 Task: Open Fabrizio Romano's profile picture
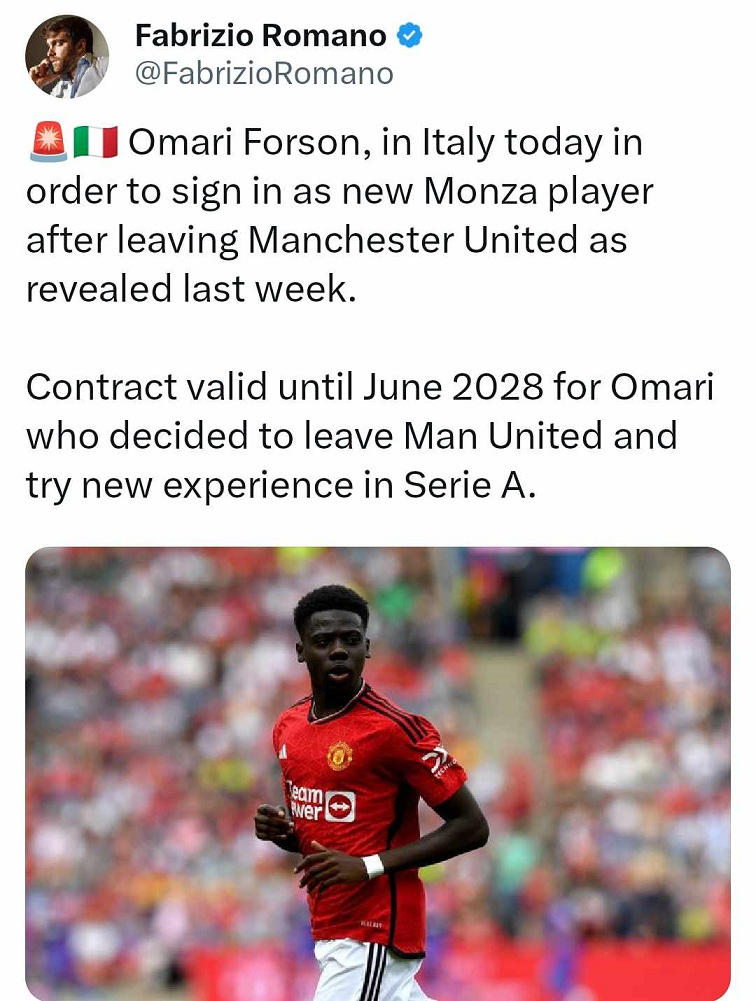pyautogui.click(x=67, y=56)
